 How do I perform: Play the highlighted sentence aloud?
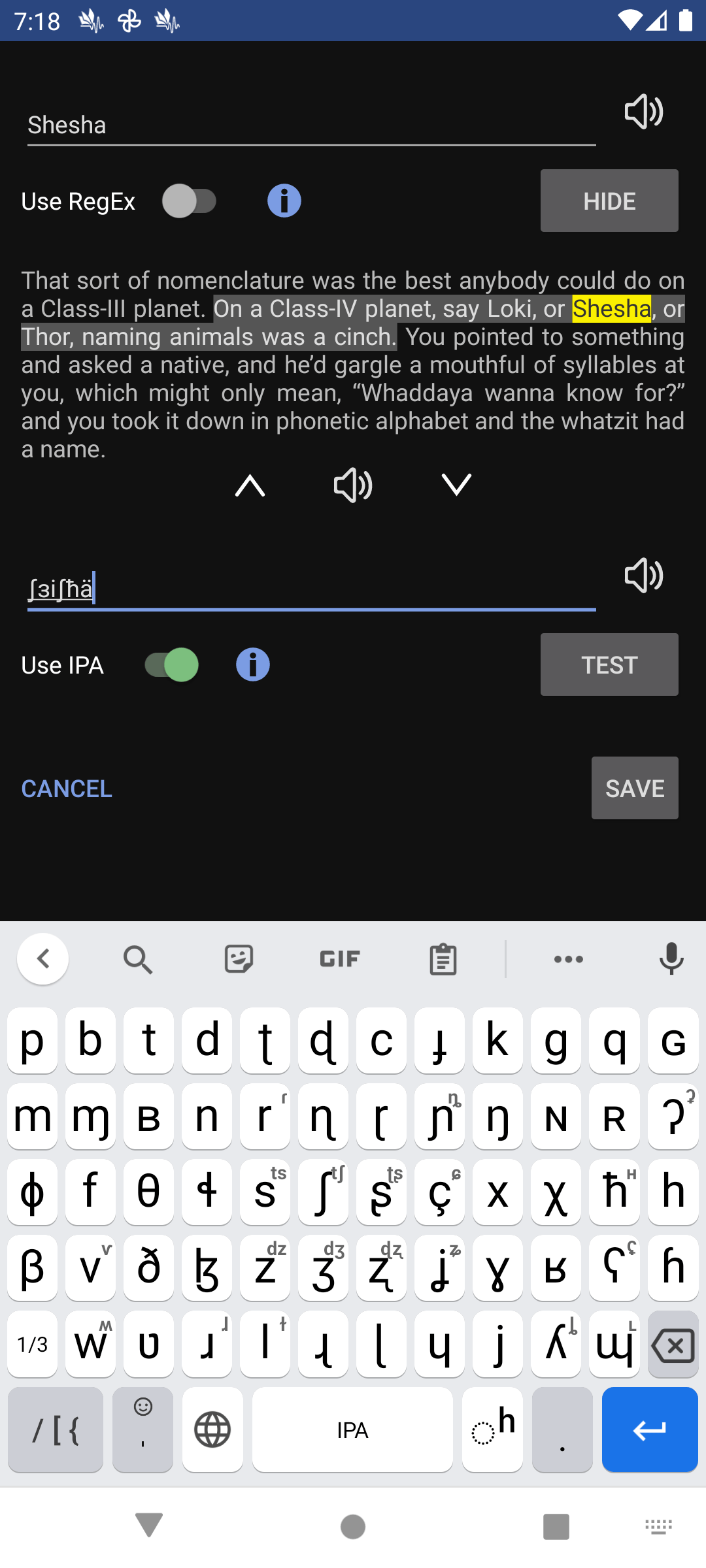pos(353,485)
